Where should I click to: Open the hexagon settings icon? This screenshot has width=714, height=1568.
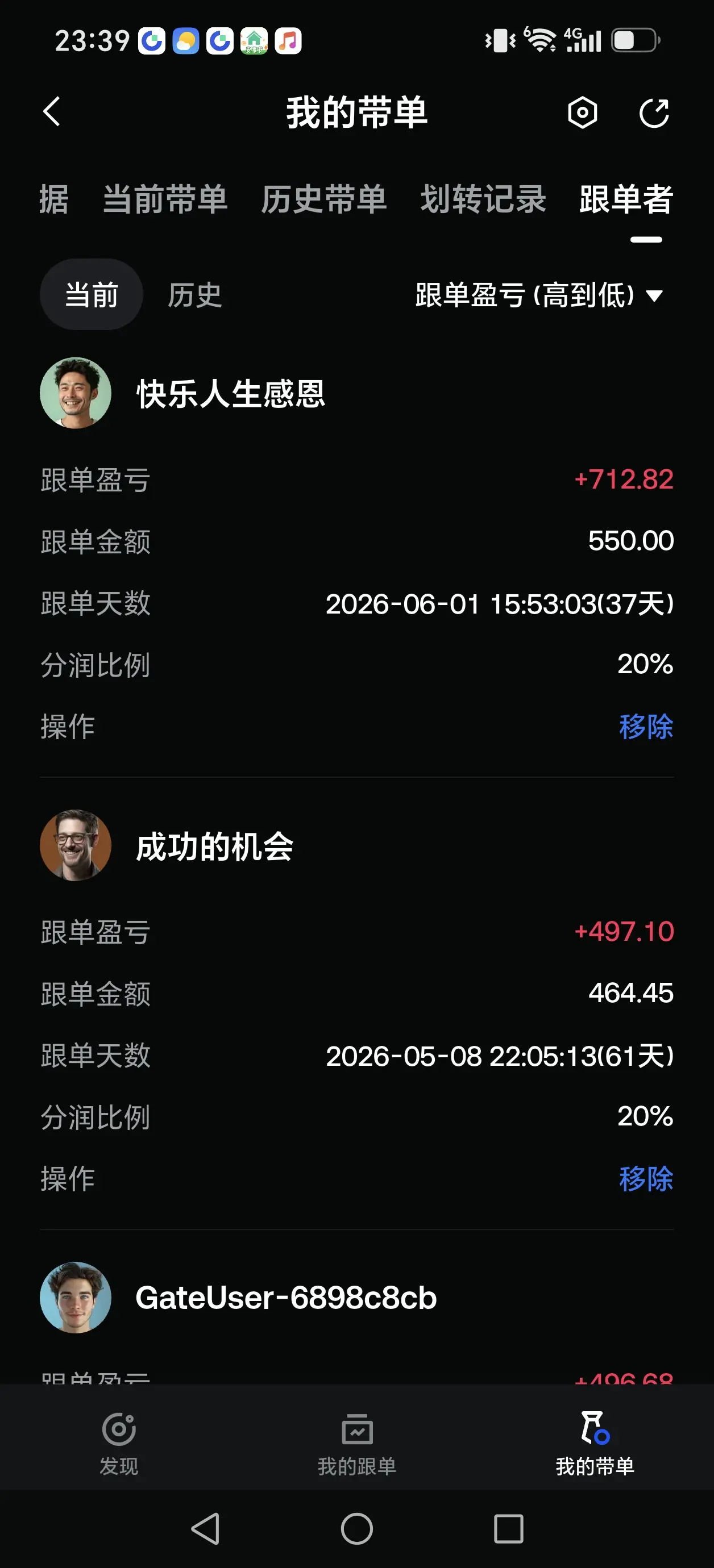coord(583,112)
